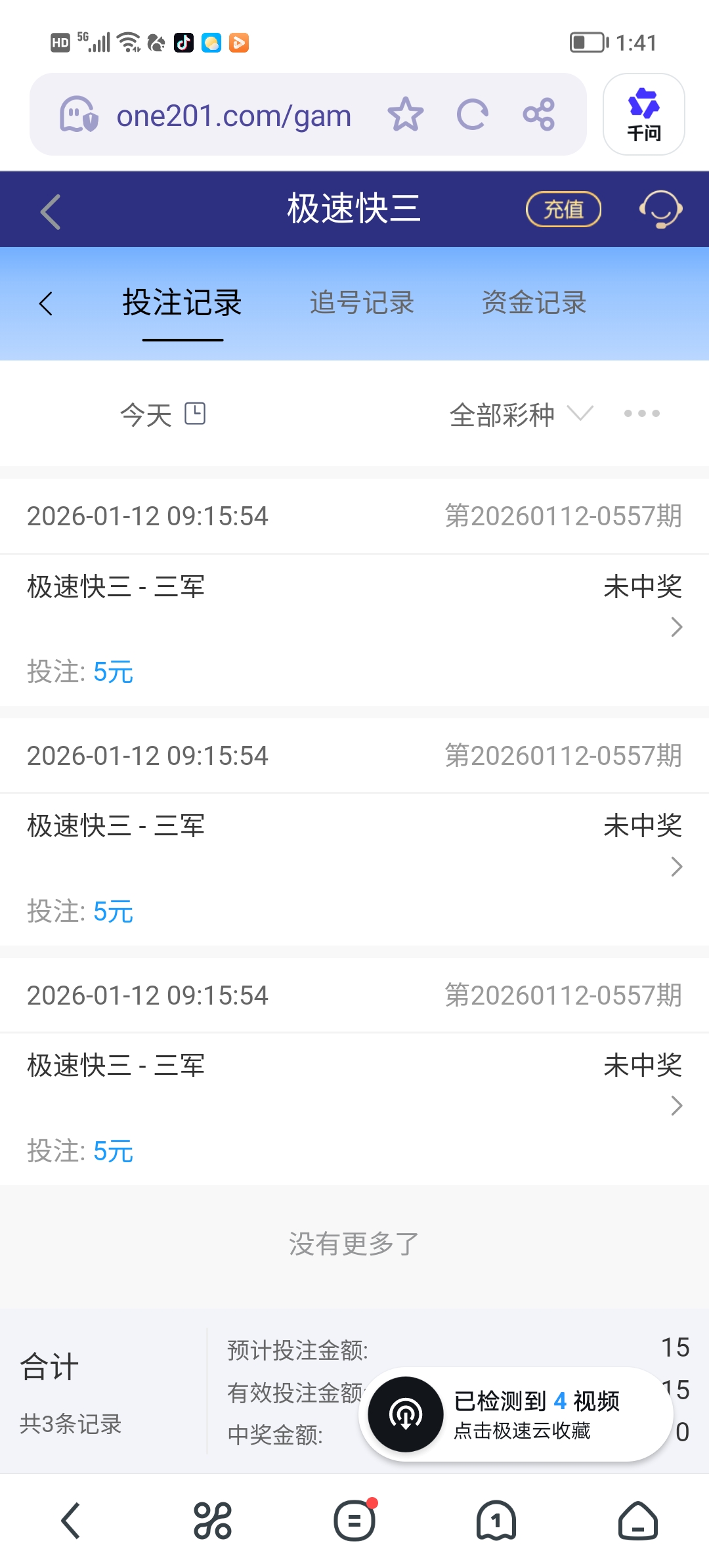Expand the first 未中奖 bet record details
The height and width of the screenshot is (1568, 709).
click(676, 628)
